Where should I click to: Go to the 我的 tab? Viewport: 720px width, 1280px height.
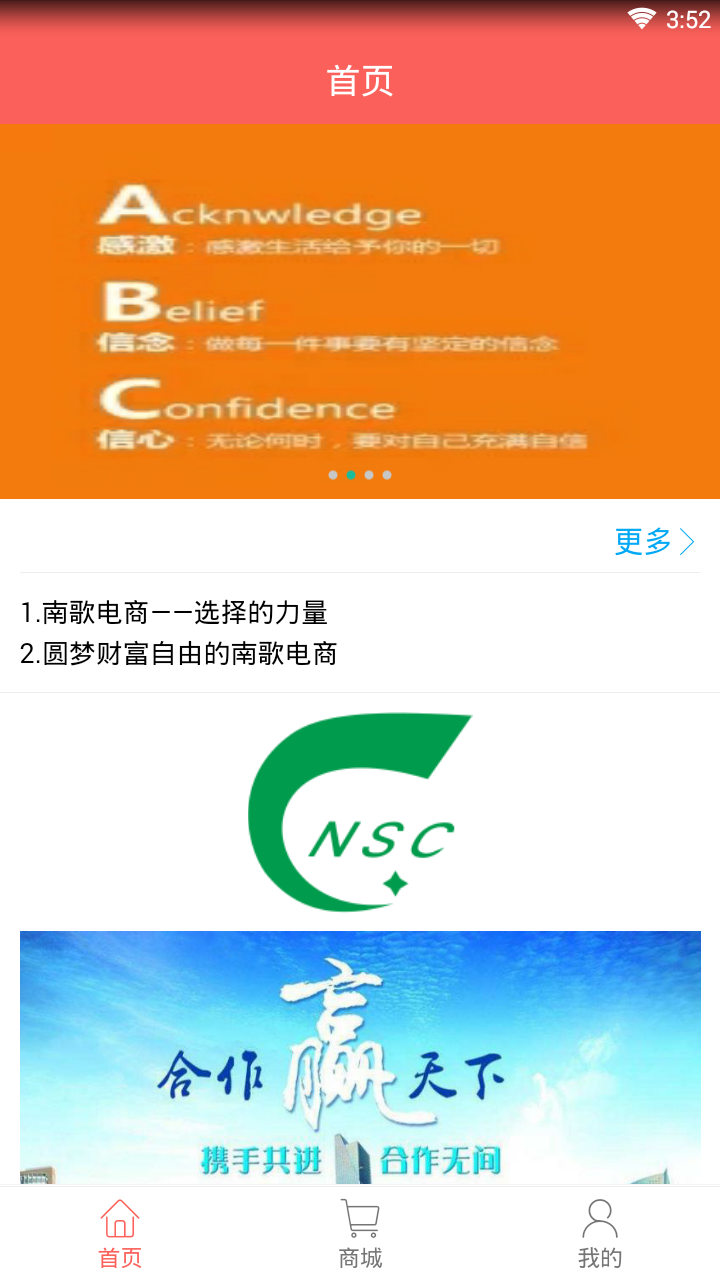click(x=600, y=1234)
